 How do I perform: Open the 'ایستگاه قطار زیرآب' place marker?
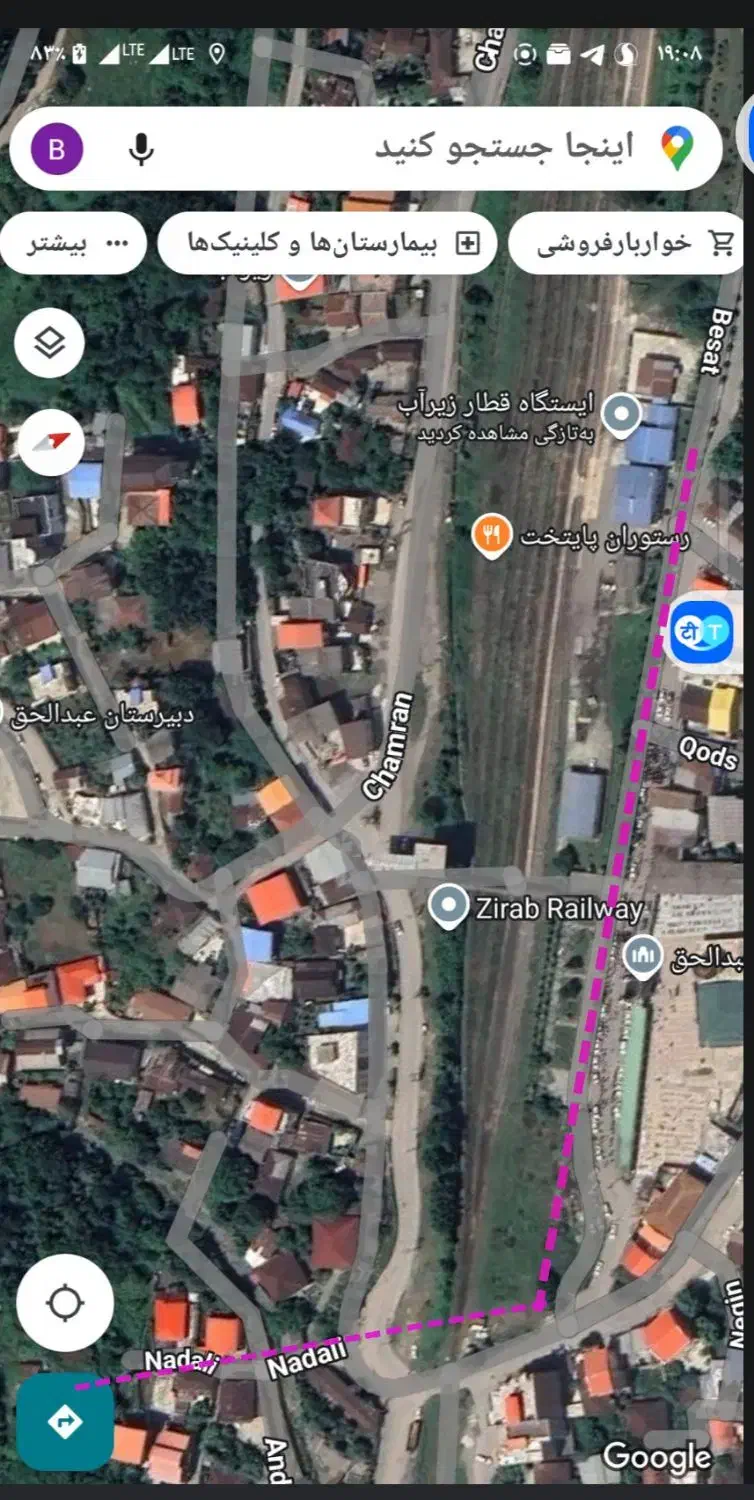pos(624,413)
